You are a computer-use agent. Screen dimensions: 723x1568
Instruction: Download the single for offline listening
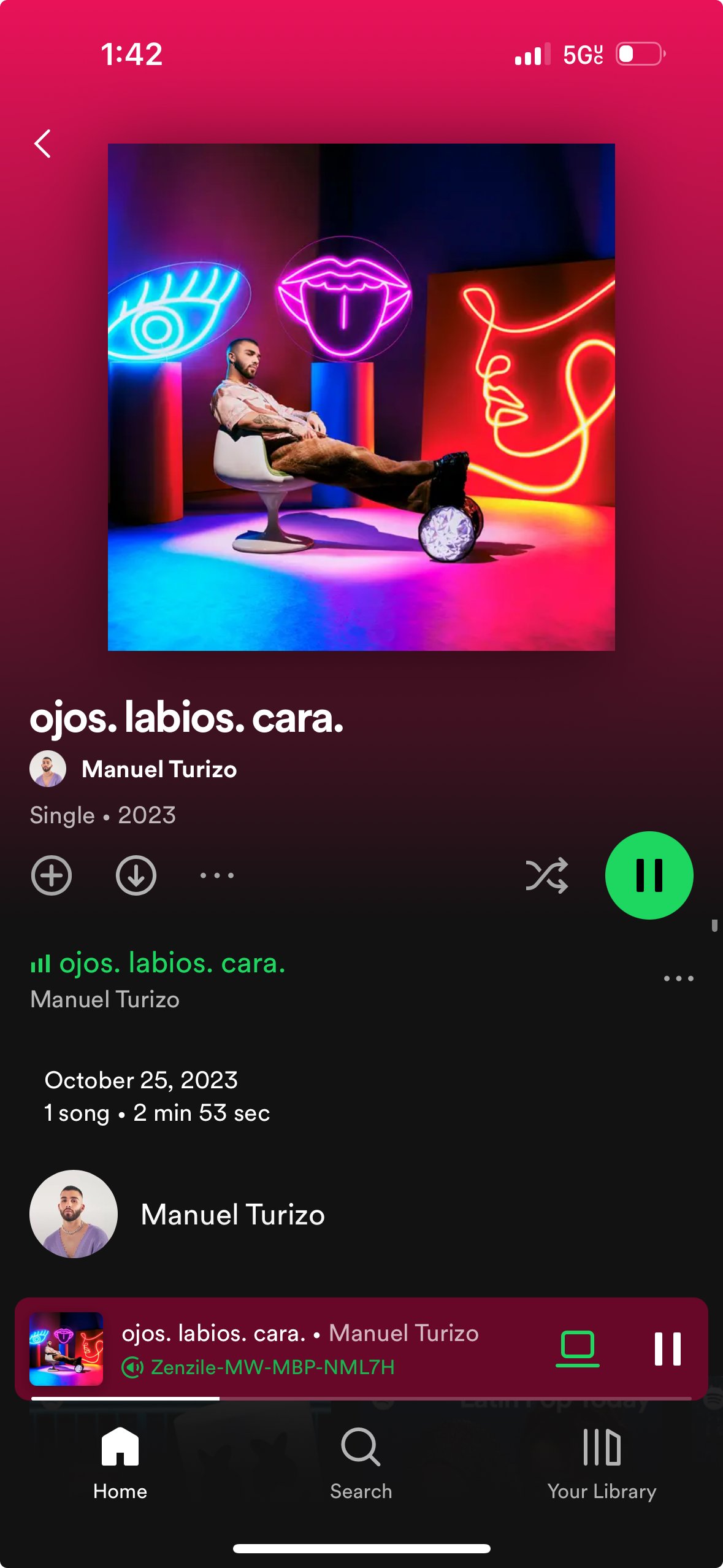[136, 875]
